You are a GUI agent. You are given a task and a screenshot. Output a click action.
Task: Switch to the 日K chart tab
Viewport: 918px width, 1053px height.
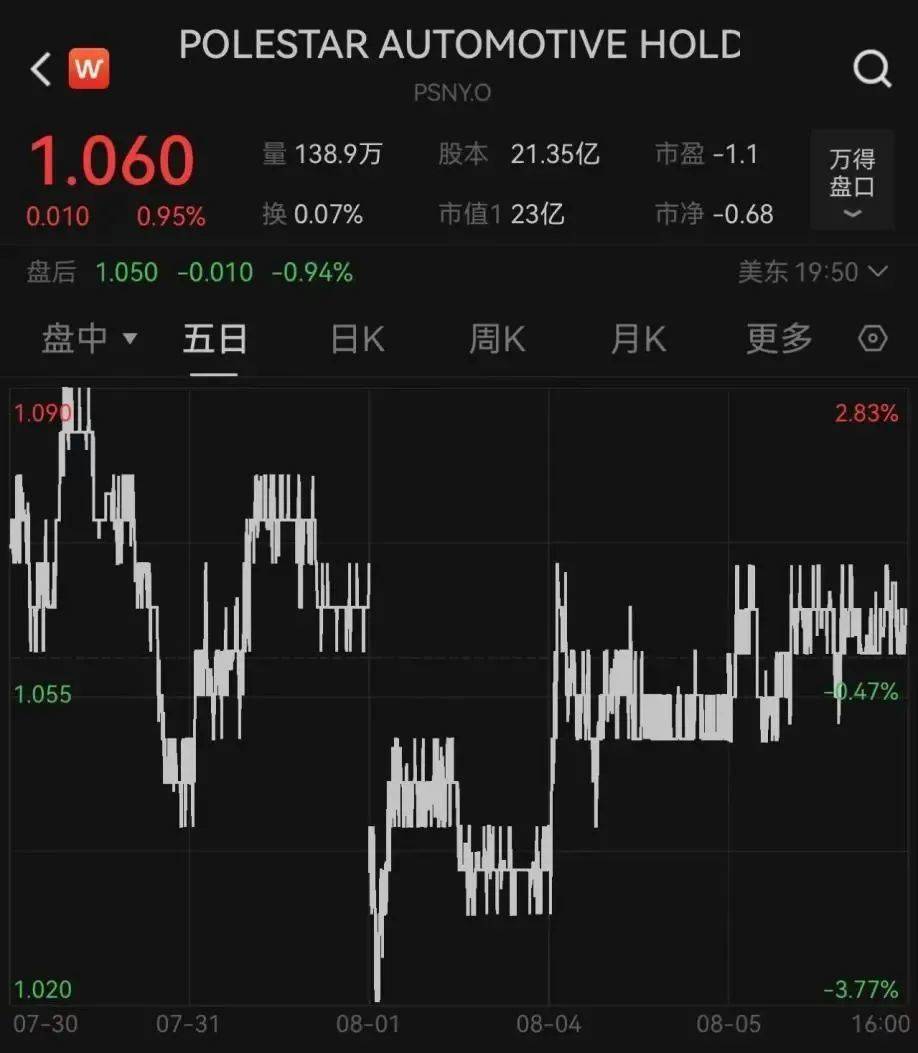[x=357, y=339]
